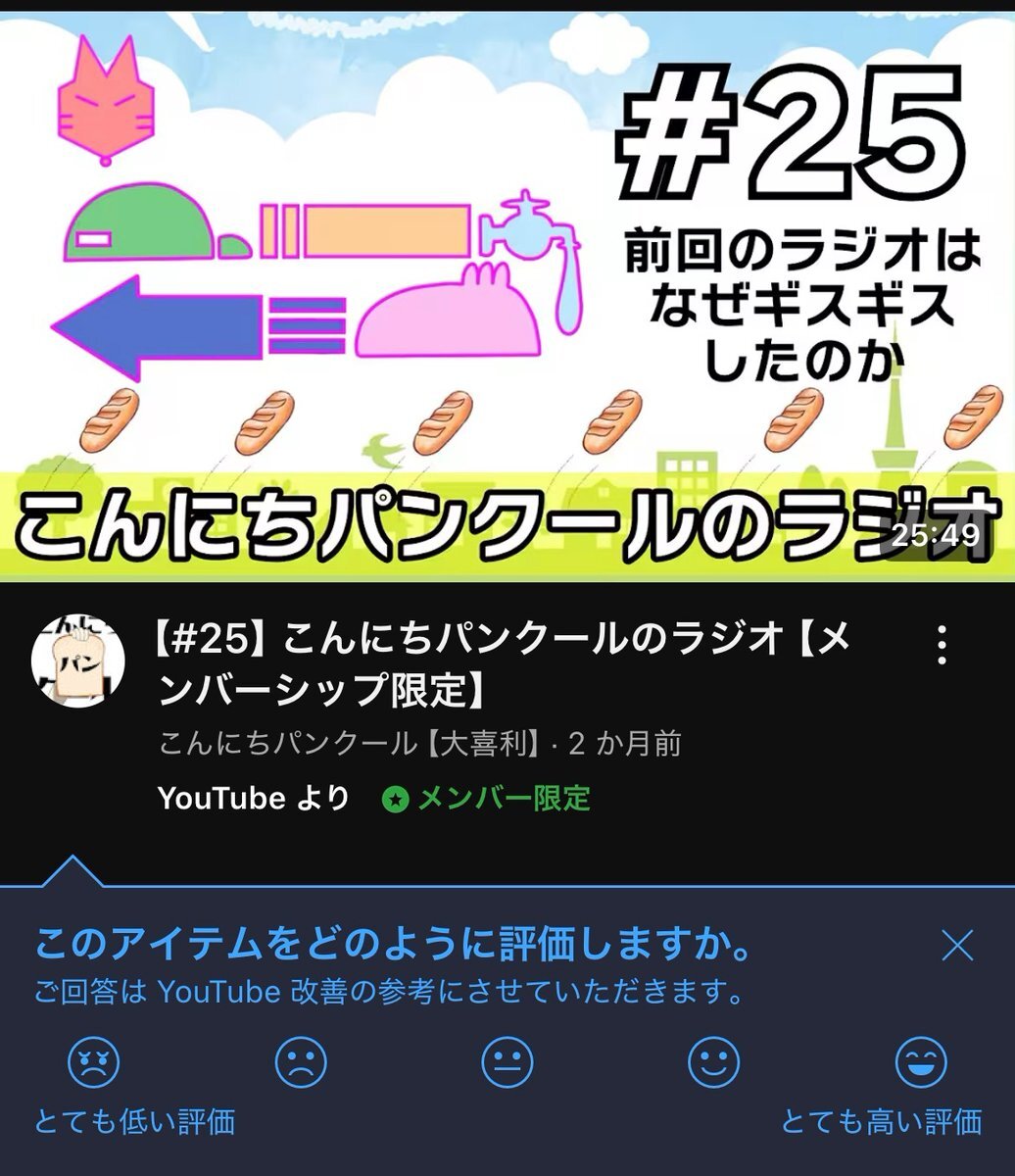Screen dimensions: 1015x1176
Task: Rate with the とても低い評価 angry face
Action: [x=94, y=1062]
